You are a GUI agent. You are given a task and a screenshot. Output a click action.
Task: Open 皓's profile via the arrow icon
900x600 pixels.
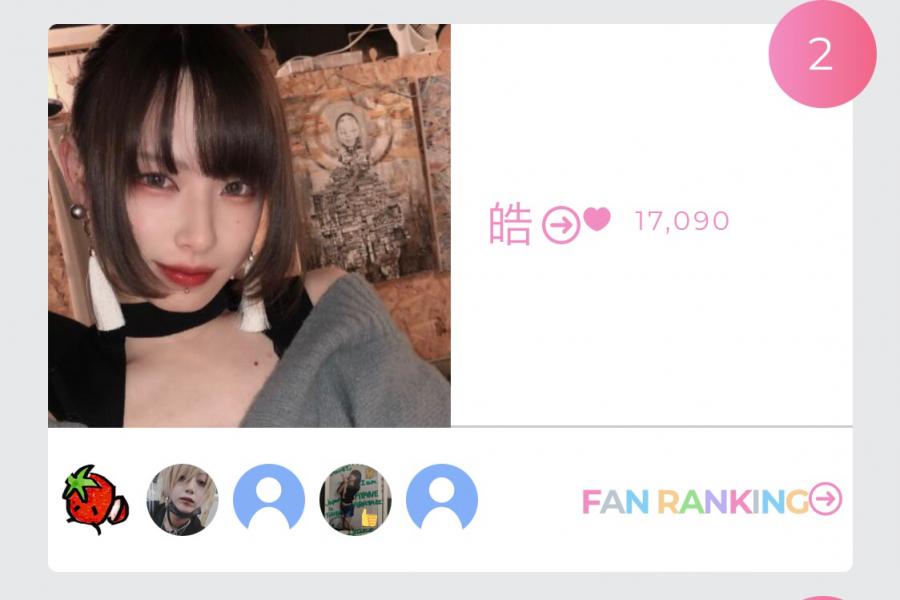[561, 225]
